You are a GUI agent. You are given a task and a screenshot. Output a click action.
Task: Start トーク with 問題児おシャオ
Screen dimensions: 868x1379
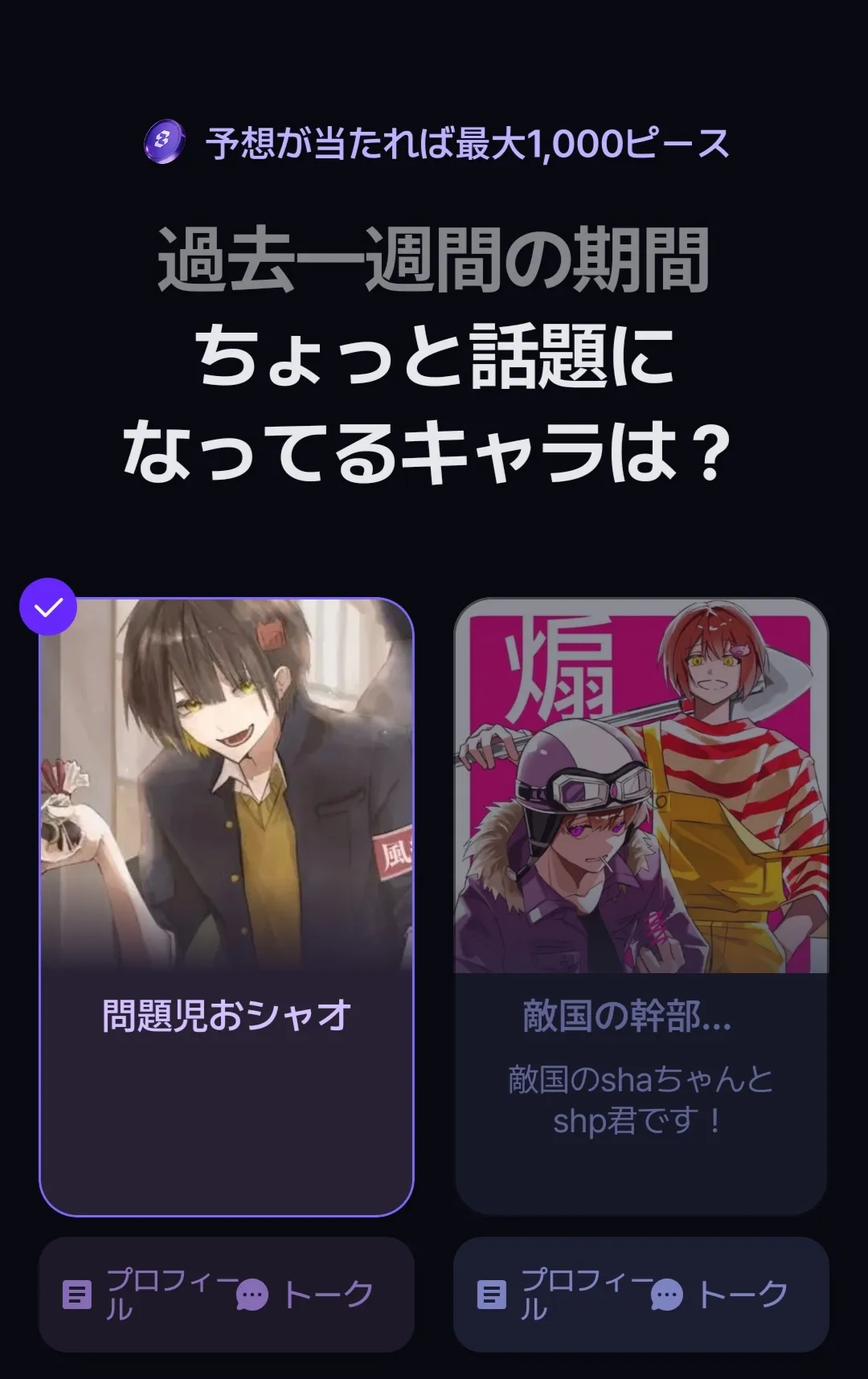tap(306, 1295)
